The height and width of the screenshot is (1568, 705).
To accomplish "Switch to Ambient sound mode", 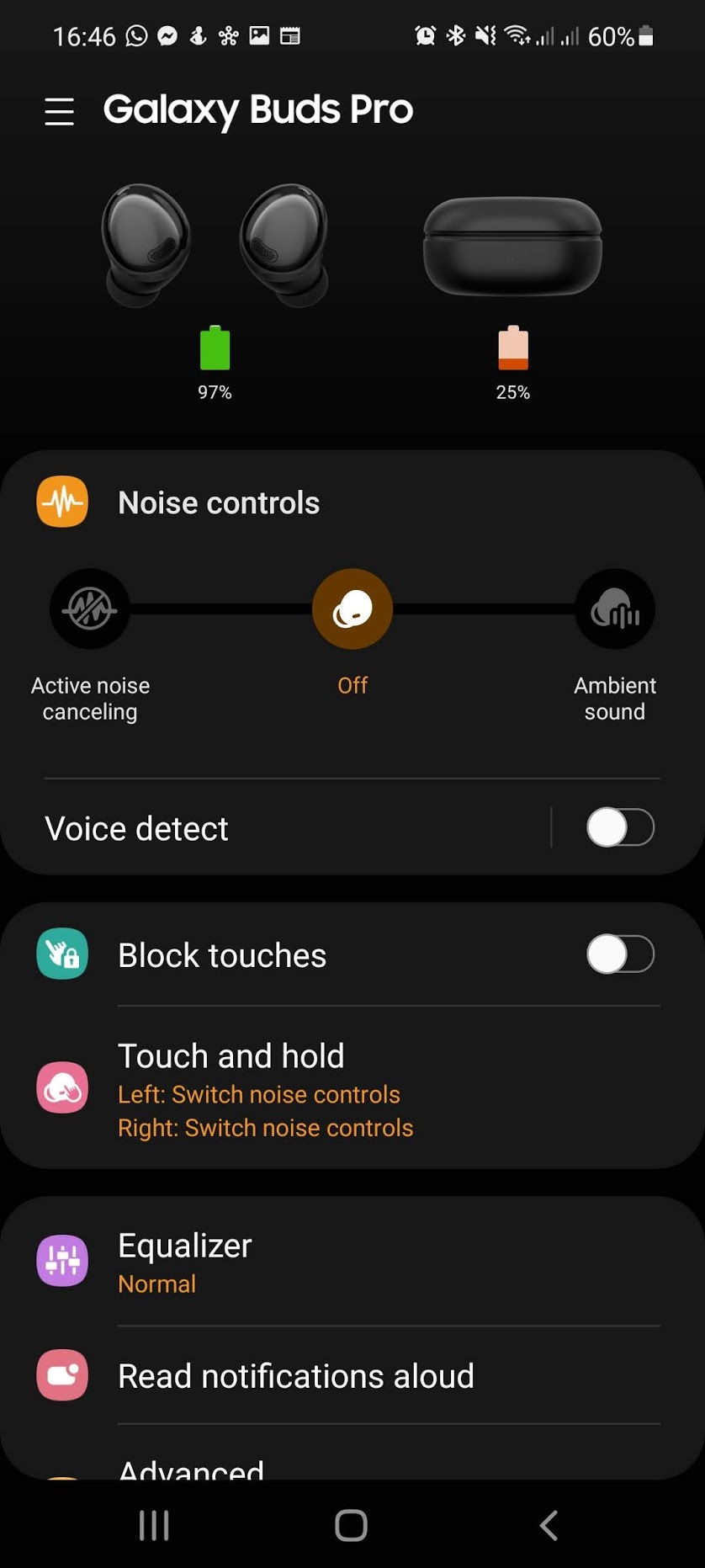I will 615,609.
